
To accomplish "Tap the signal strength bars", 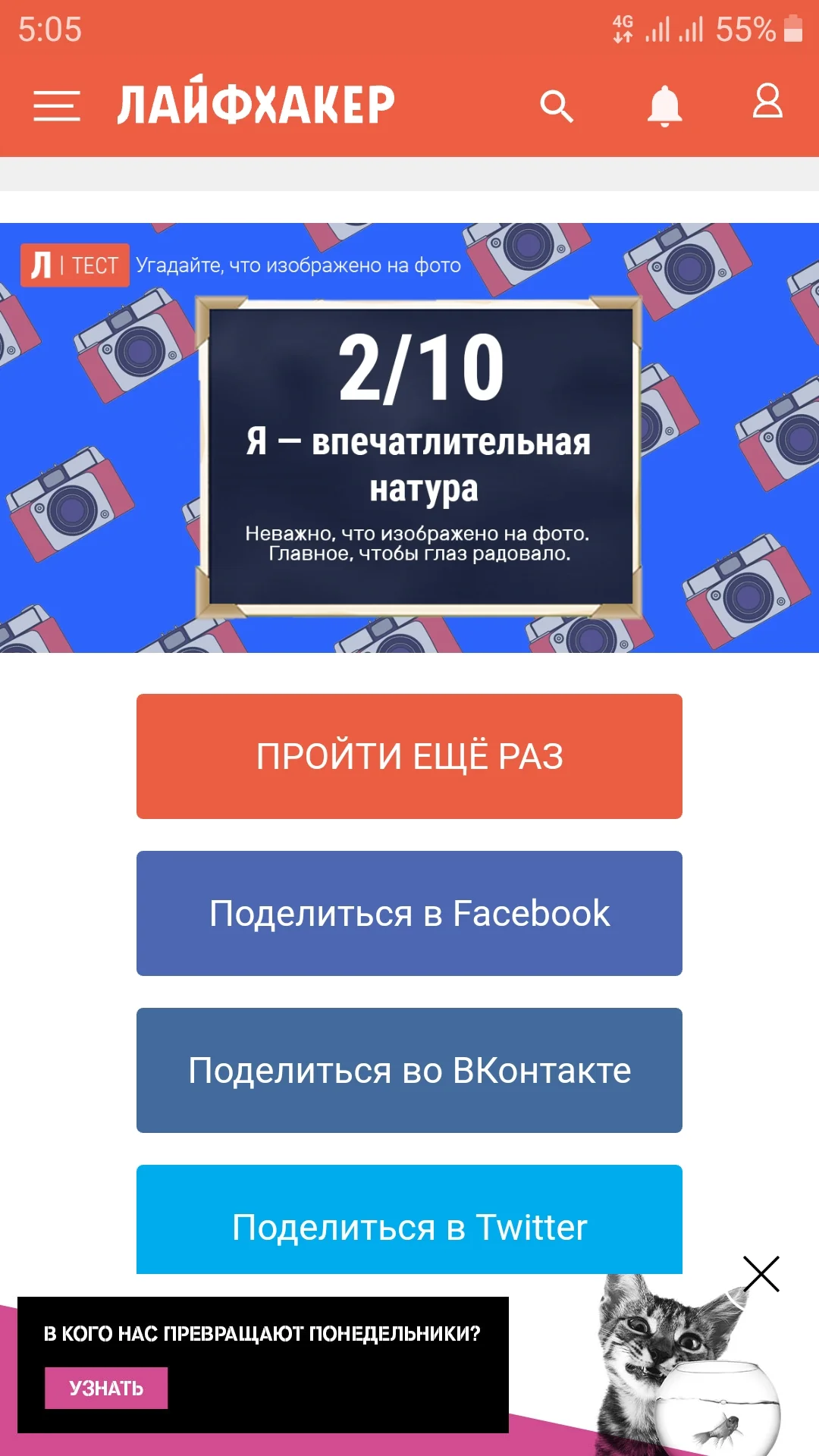I will click(657, 30).
